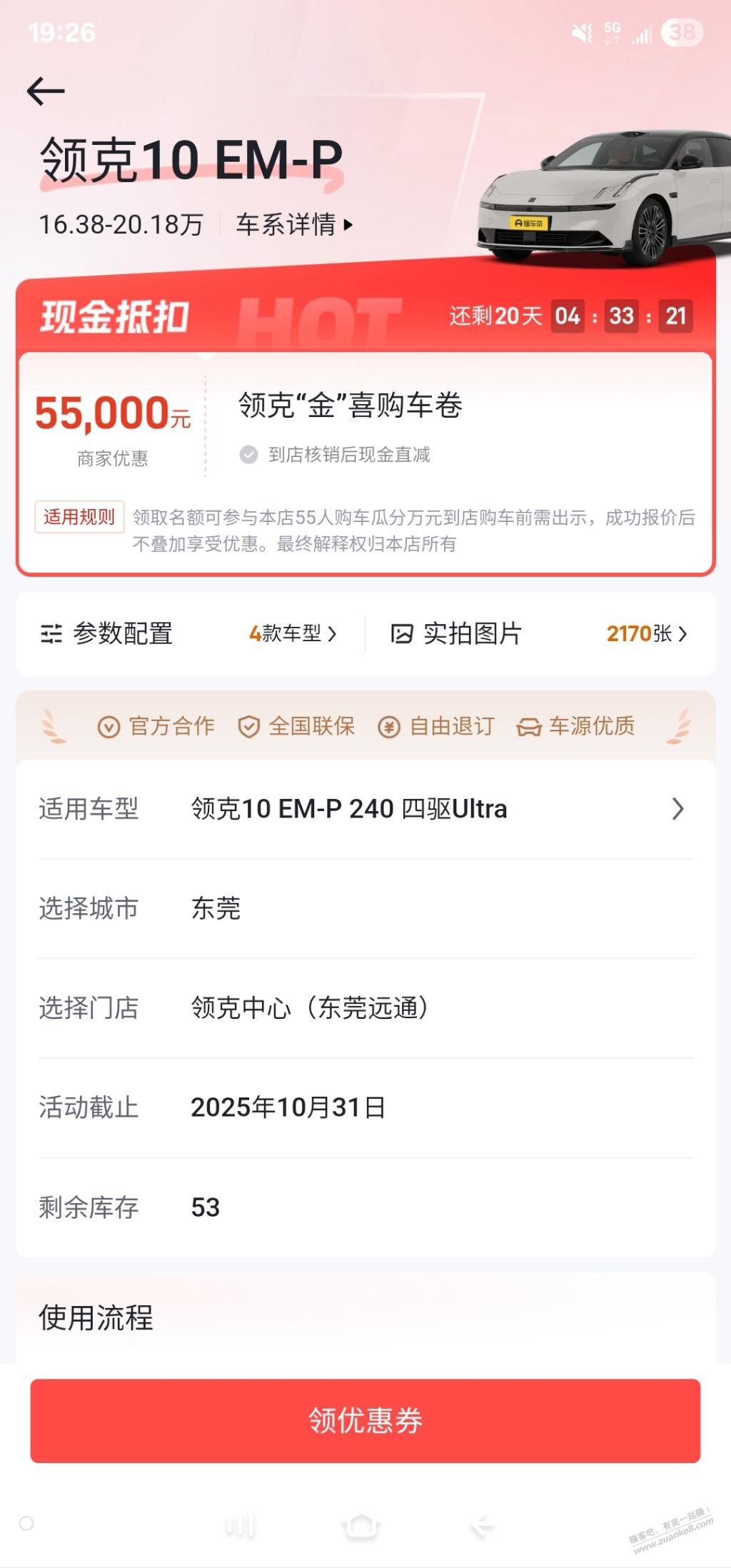
Task: Select city row showing 东莞
Action: 365,908
